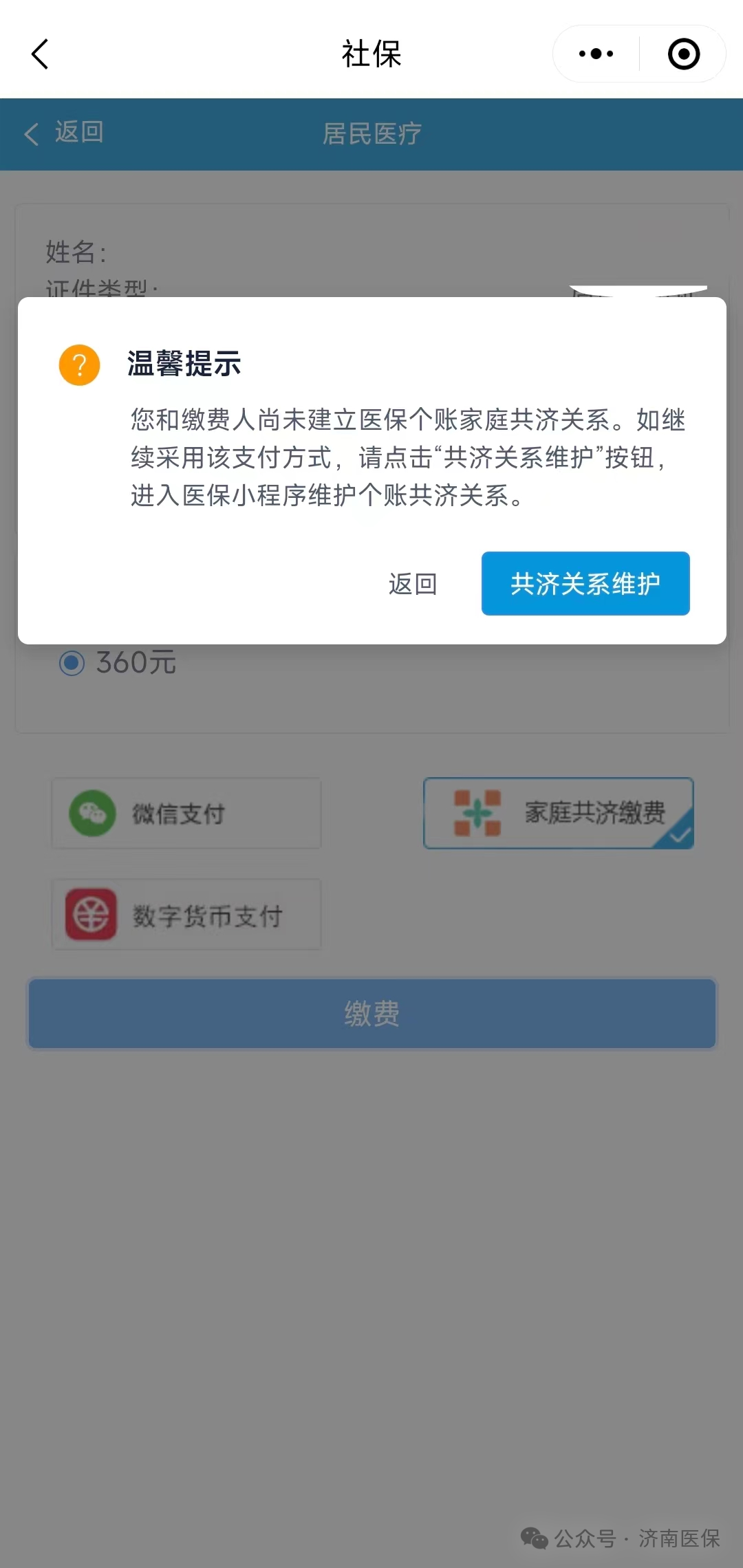Dismiss dialog with 返回 button
743x1568 pixels.
pyautogui.click(x=413, y=584)
